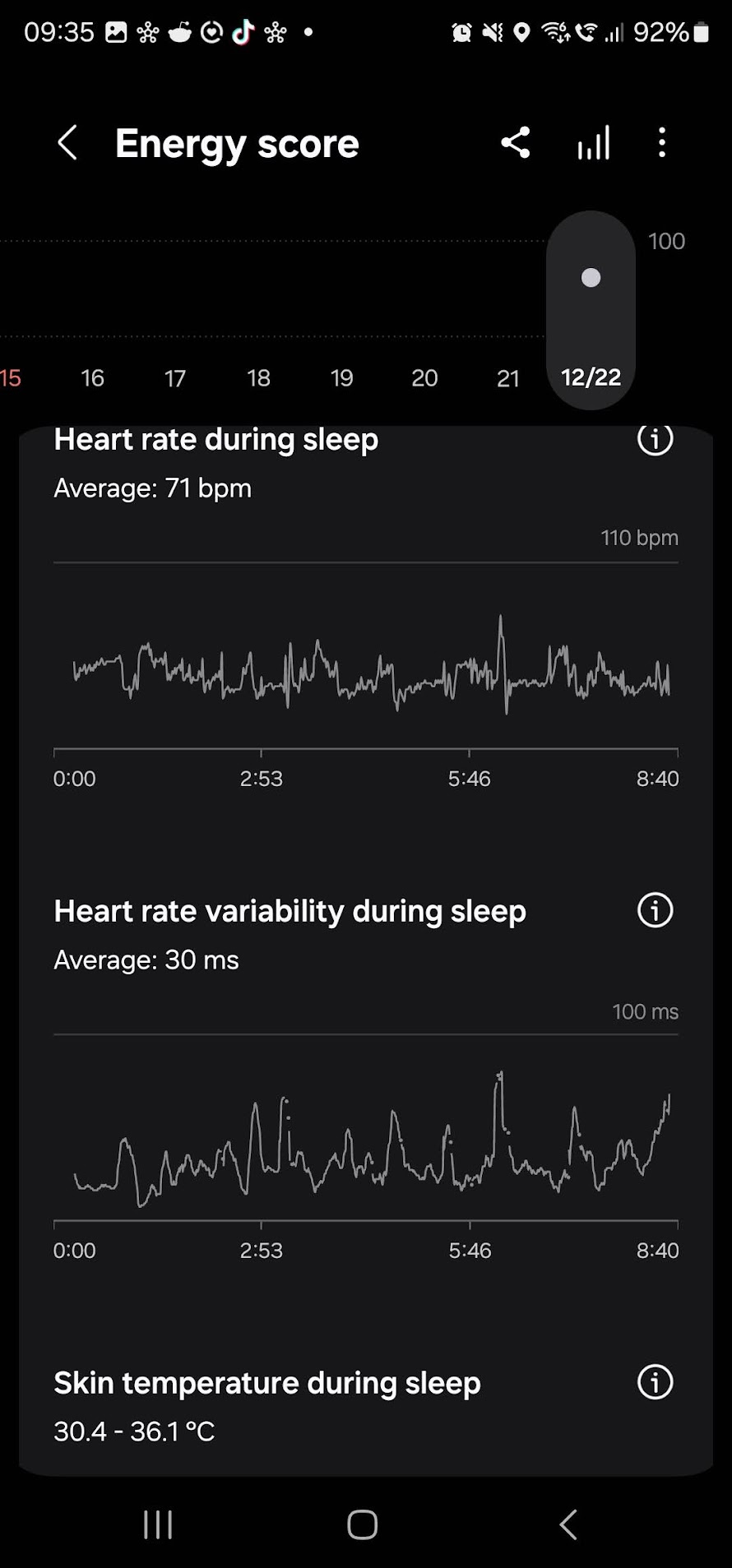View info about heart rate variability
The width and height of the screenshot is (732, 1568).
pos(655,910)
